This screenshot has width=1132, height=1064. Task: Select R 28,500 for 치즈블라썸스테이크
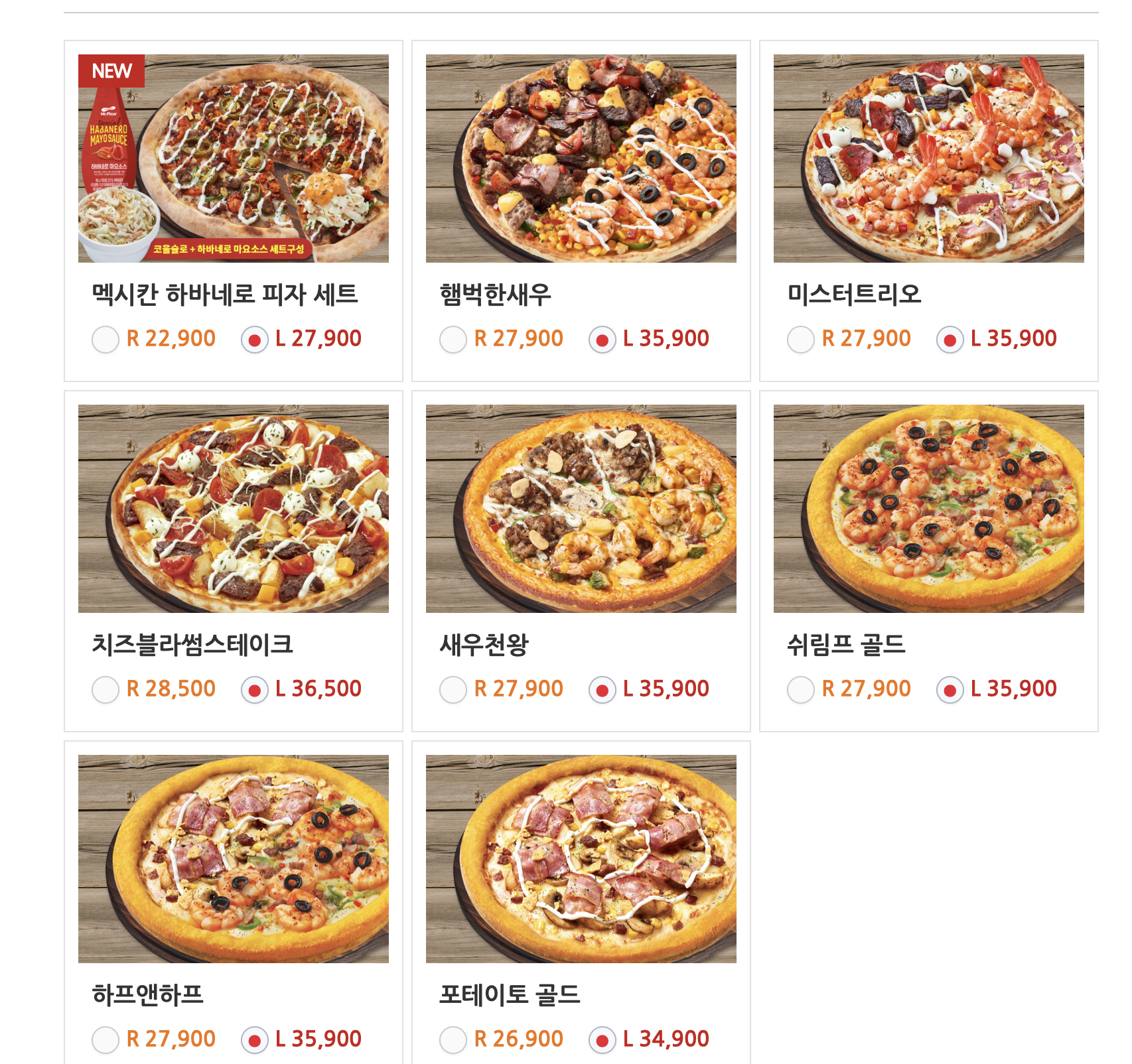[106, 690]
